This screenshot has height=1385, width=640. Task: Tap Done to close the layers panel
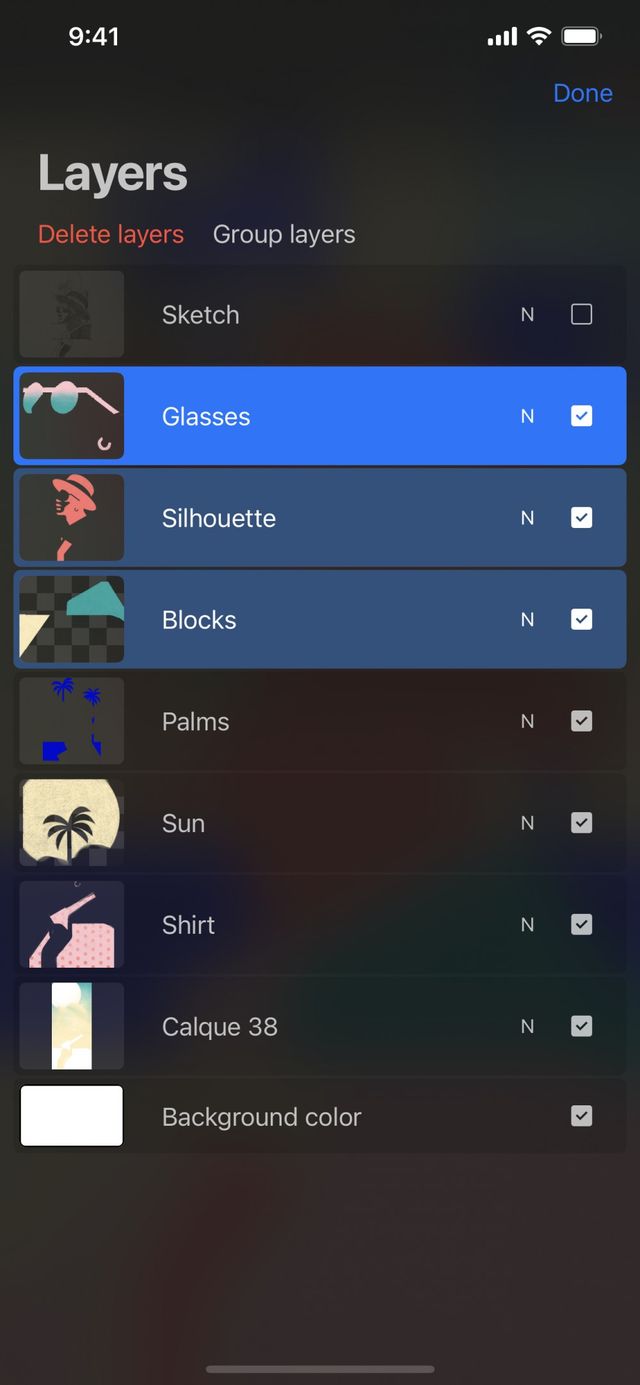click(x=582, y=93)
